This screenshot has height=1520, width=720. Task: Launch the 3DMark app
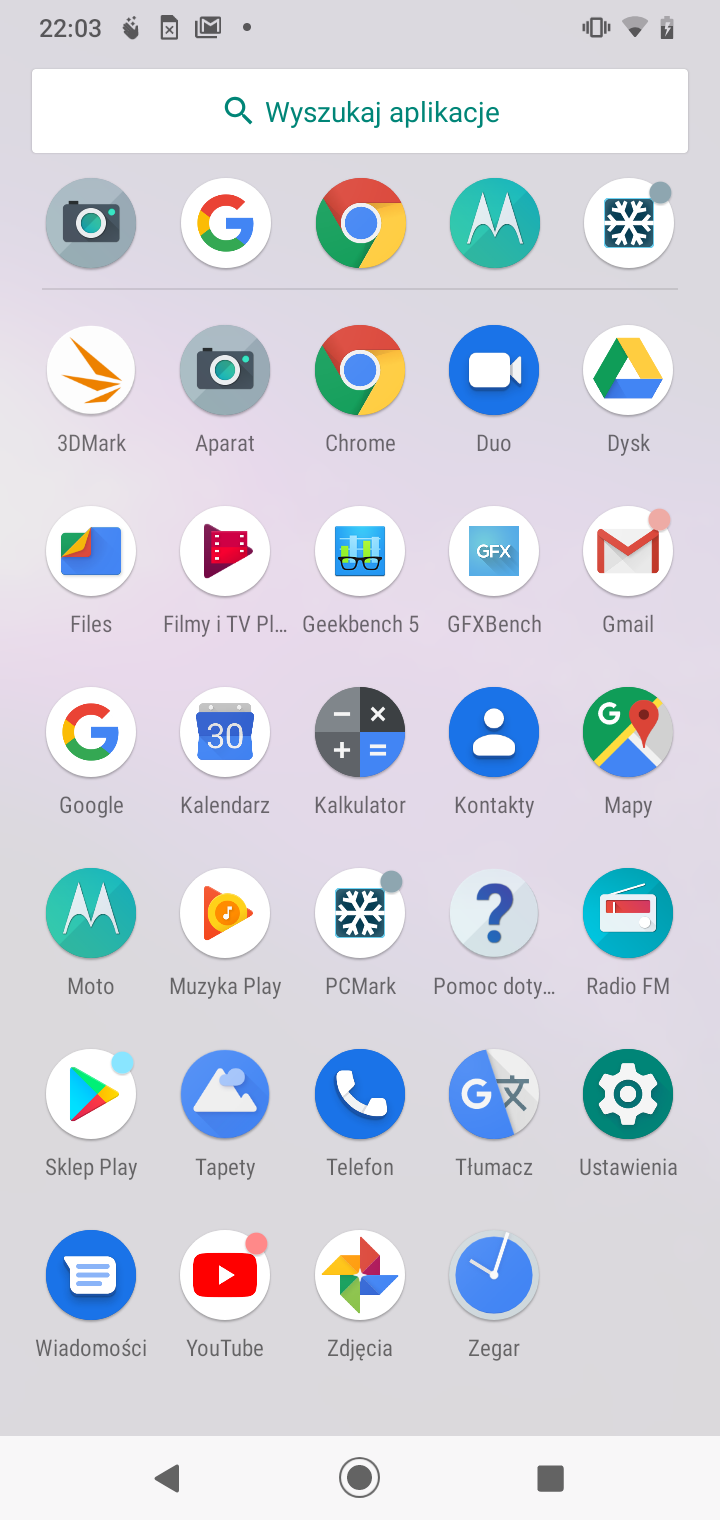[91, 370]
